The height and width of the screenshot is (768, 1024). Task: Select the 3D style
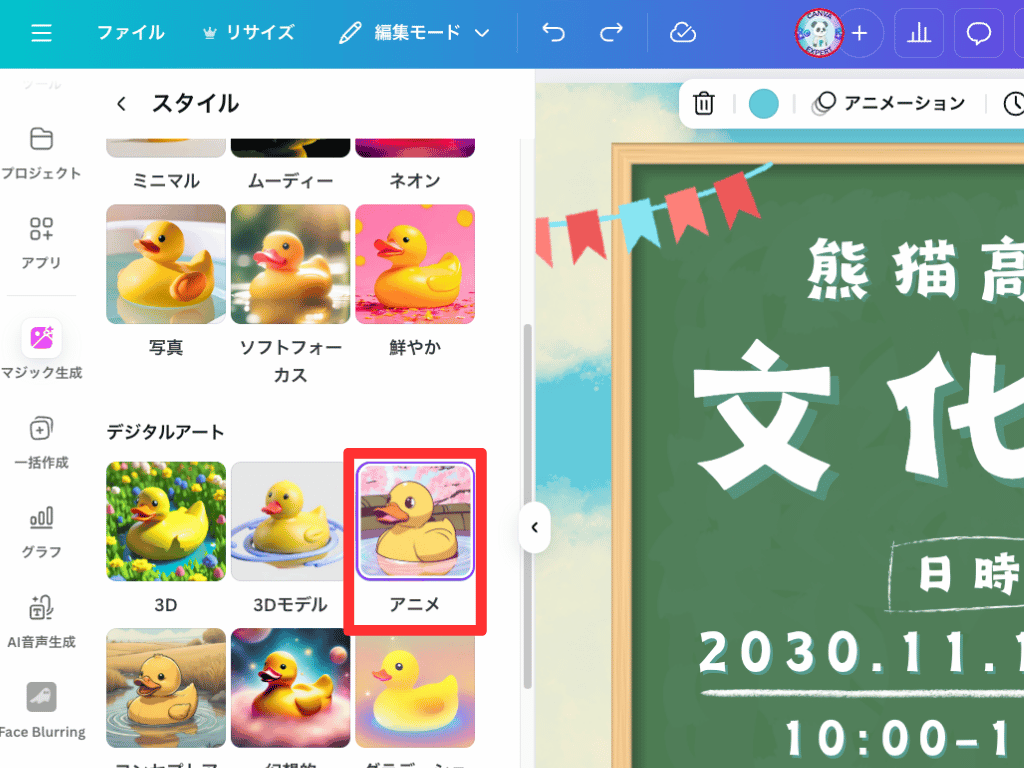click(166, 521)
